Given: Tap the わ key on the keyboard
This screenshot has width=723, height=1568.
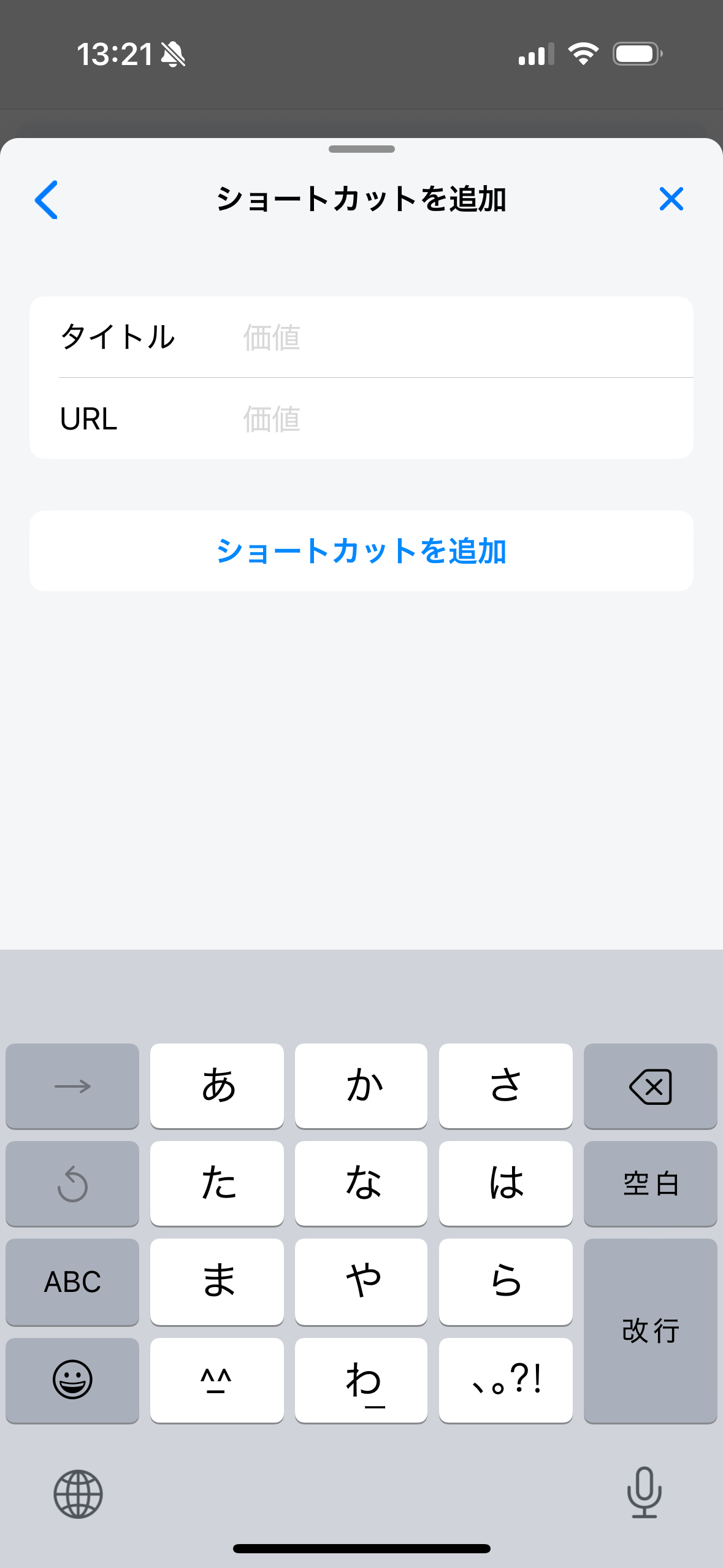Looking at the screenshot, I should [x=361, y=1380].
